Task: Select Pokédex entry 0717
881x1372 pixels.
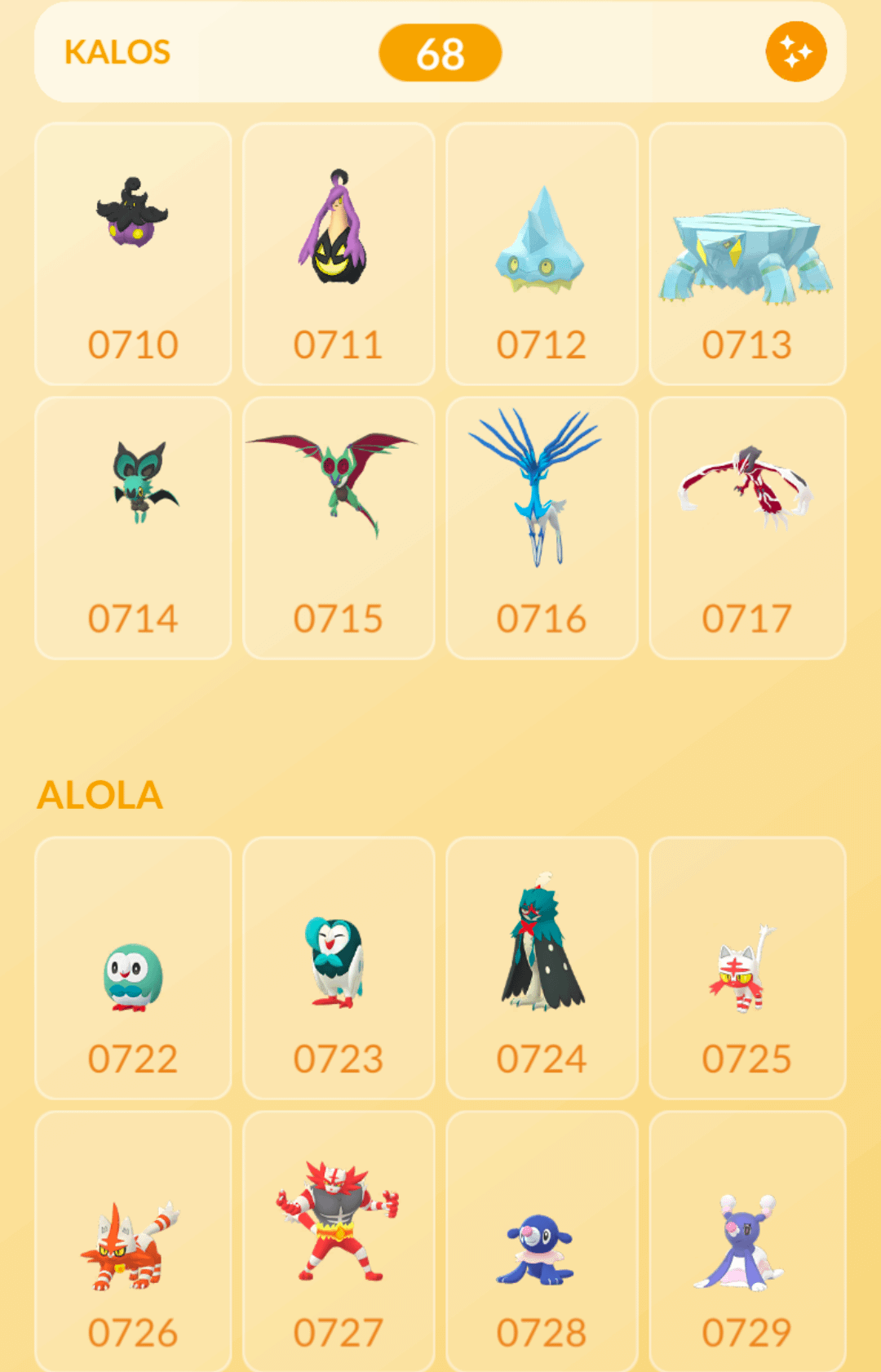Action: pos(747,528)
